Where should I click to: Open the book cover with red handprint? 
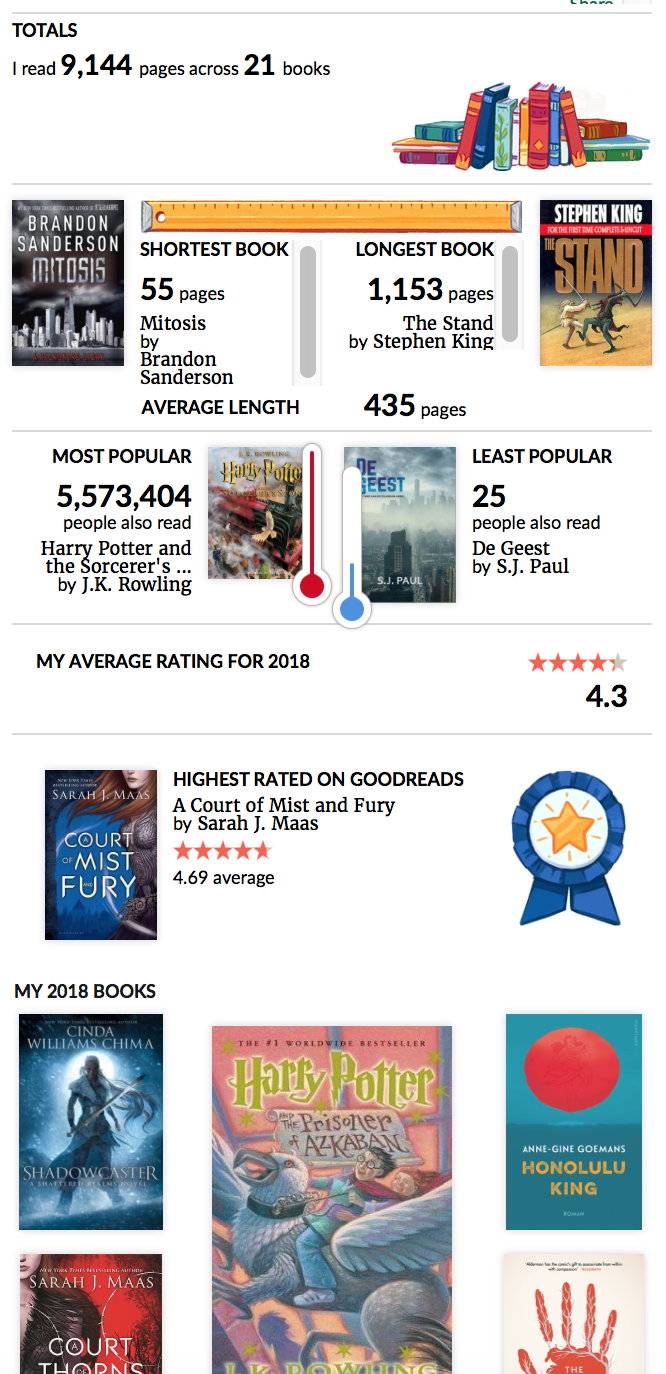click(x=571, y=1314)
